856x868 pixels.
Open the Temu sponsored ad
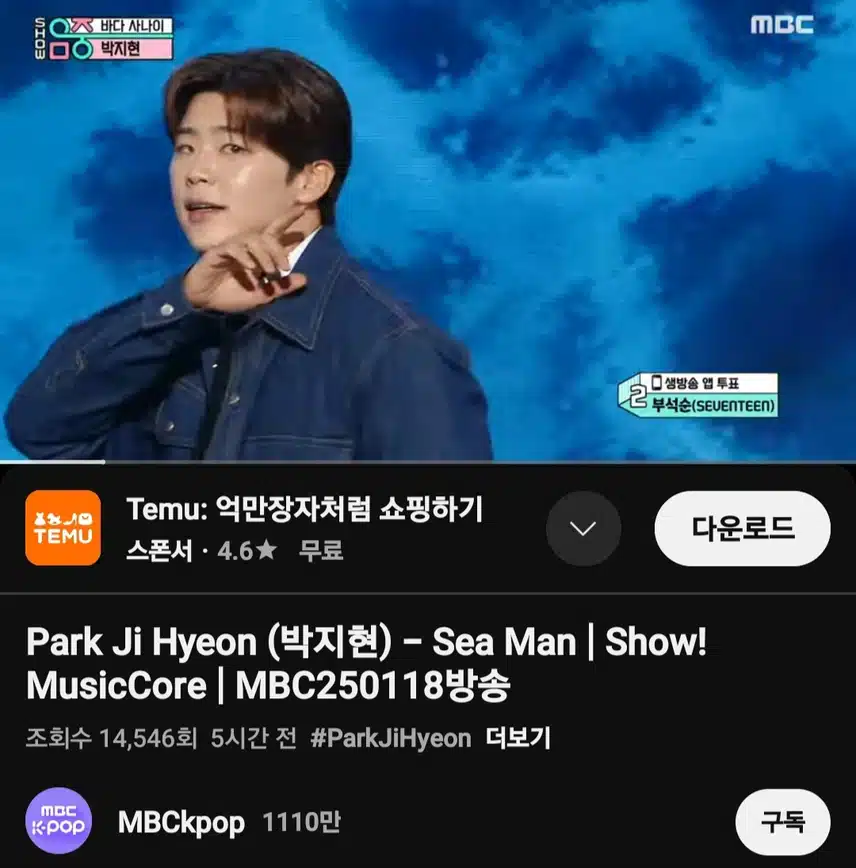point(304,511)
